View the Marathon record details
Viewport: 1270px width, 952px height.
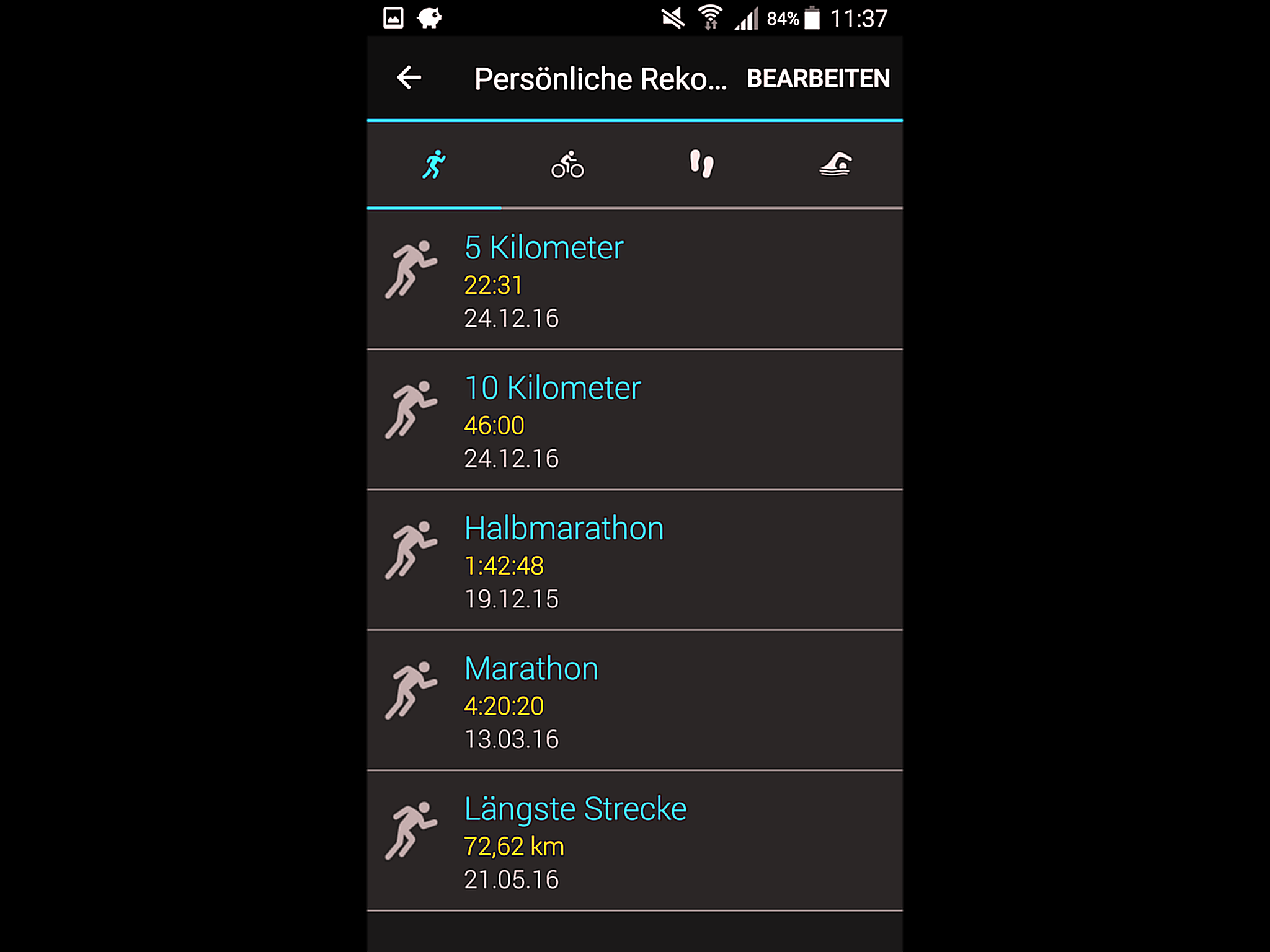[x=634, y=701]
